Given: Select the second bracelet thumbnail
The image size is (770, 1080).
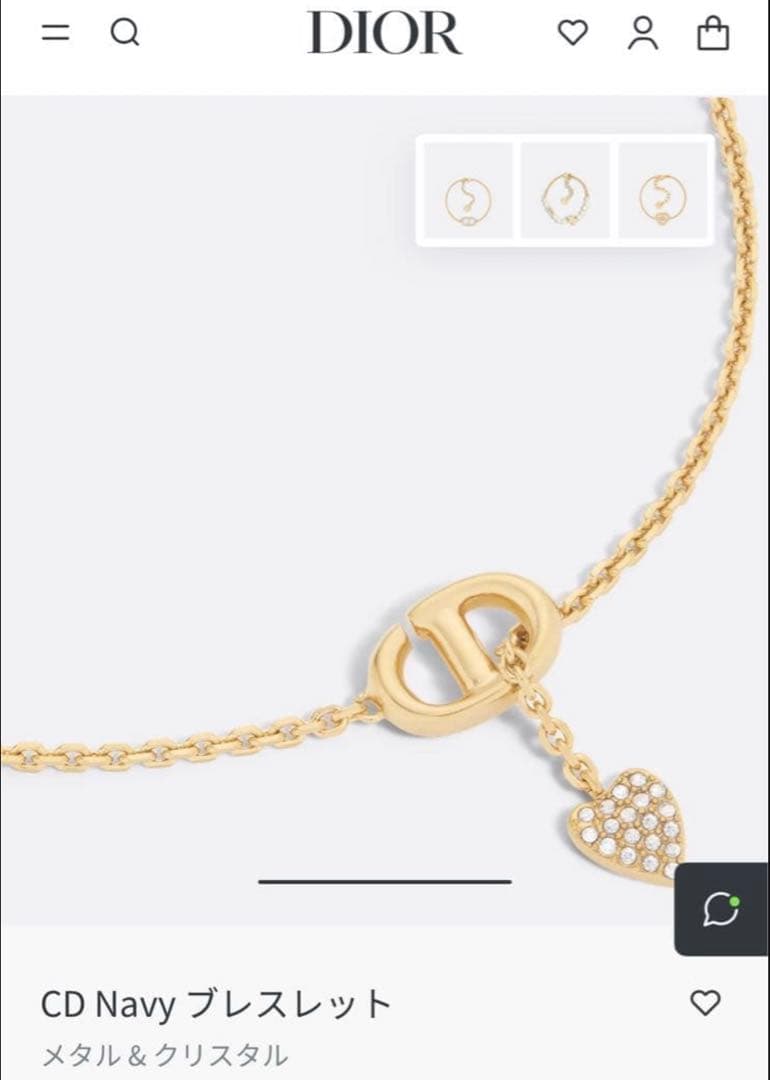Looking at the screenshot, I should click(565, 191).
